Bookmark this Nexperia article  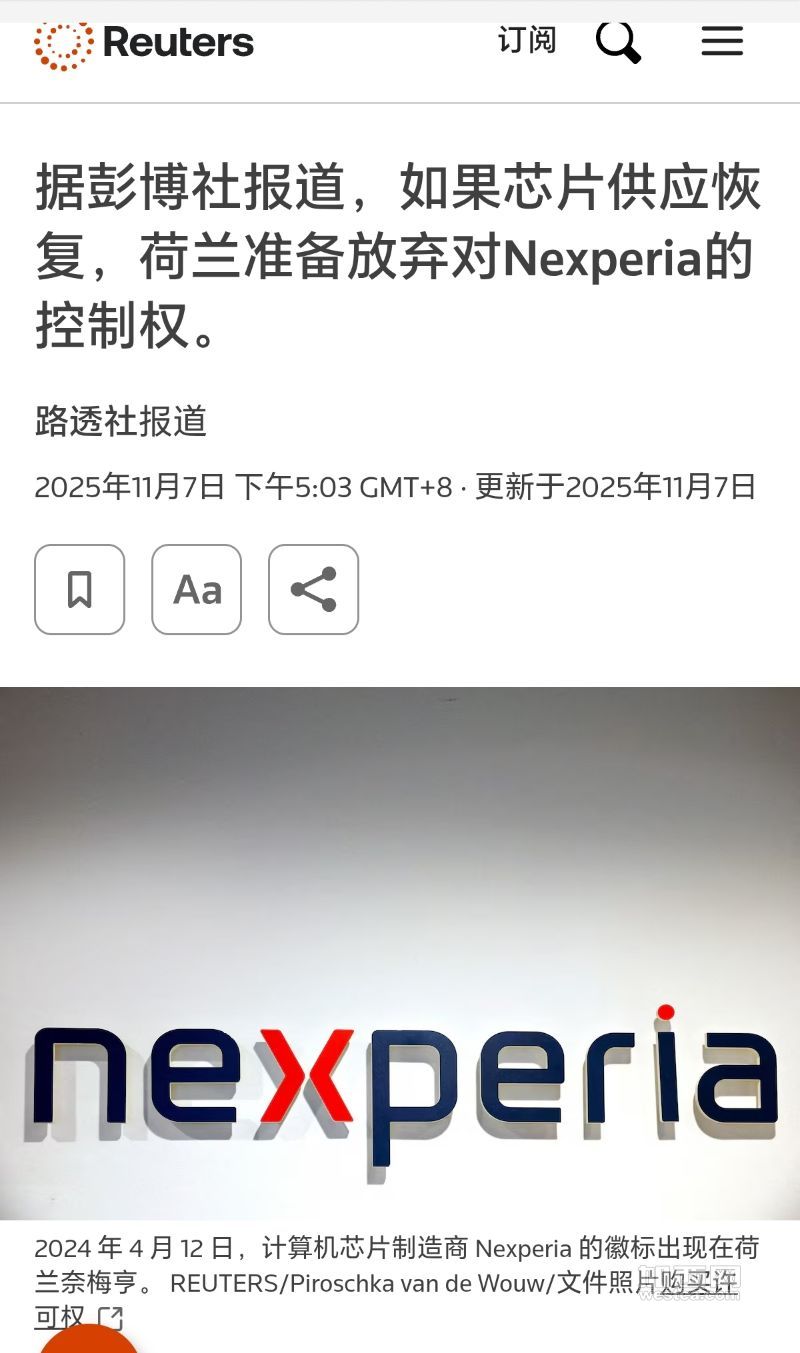(x=80, y=590)
